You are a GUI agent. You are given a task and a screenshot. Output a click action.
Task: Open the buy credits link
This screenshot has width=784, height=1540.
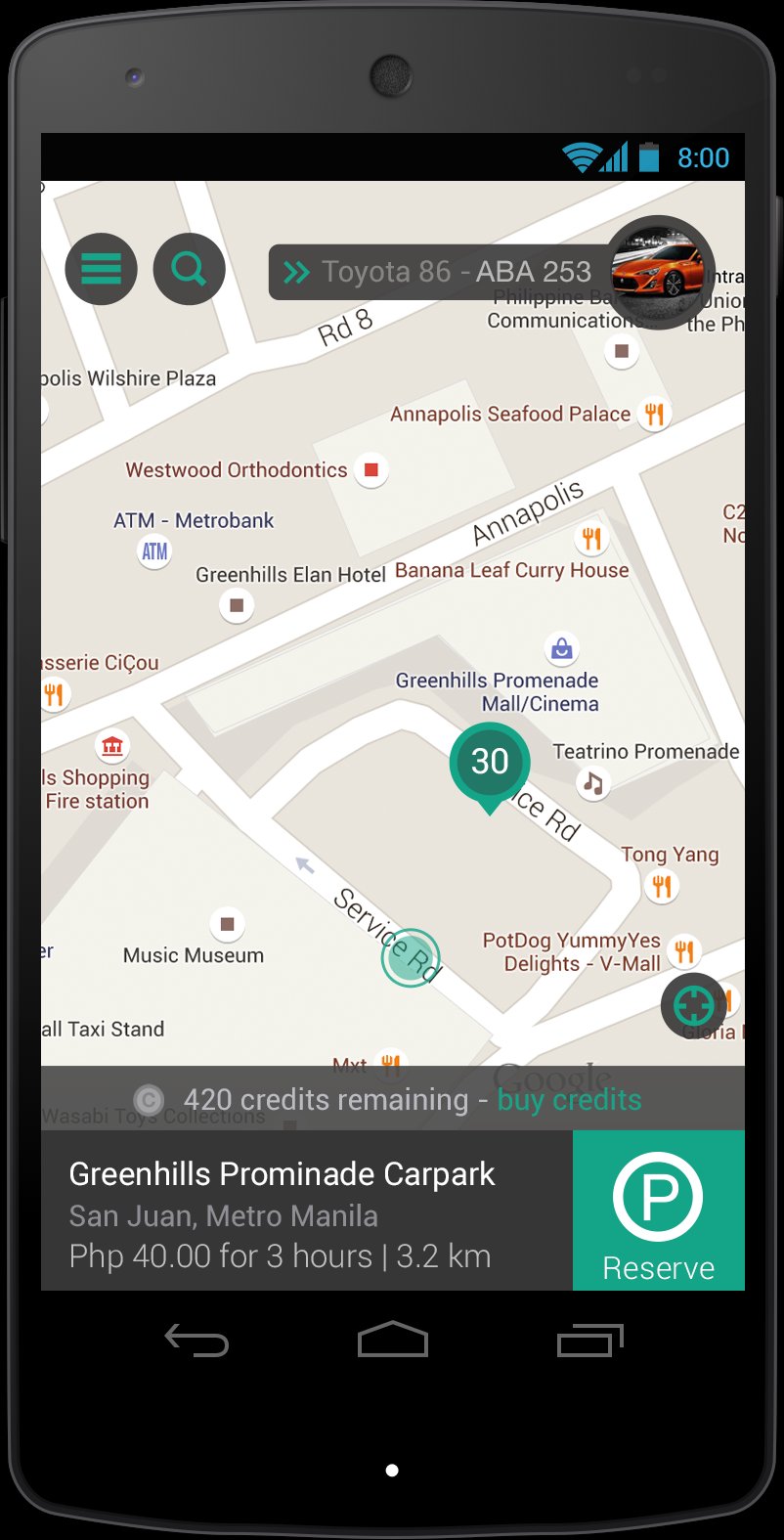click(569, 1099)
